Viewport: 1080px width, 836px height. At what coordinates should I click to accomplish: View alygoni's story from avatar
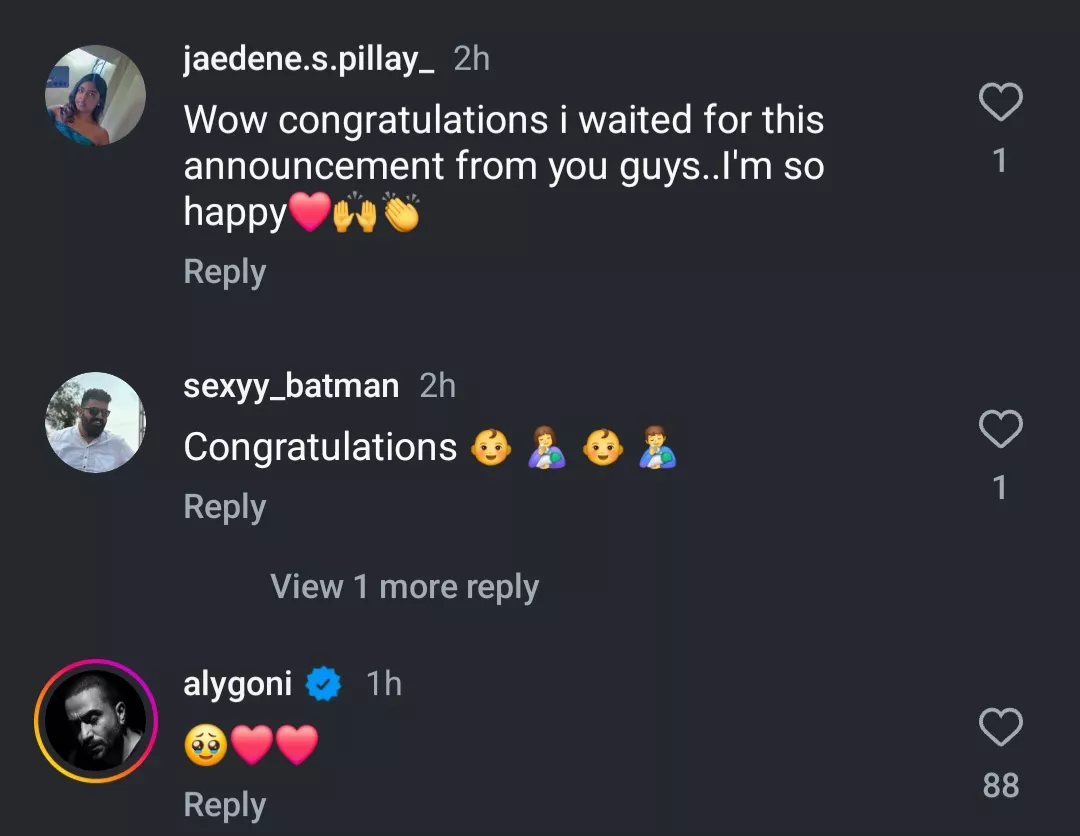tap(96, 720)
